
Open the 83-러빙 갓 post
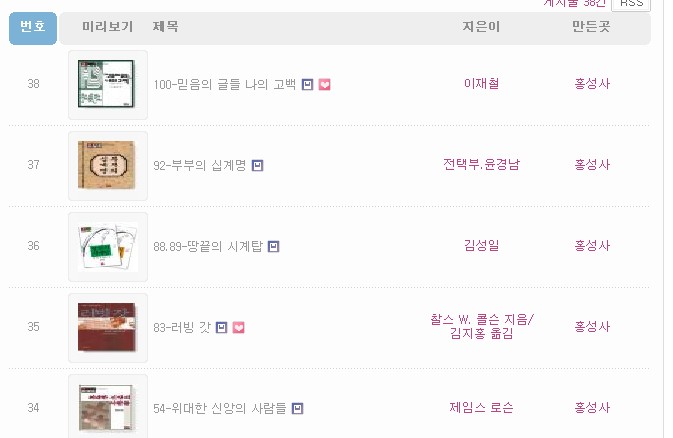click(182, 327)
